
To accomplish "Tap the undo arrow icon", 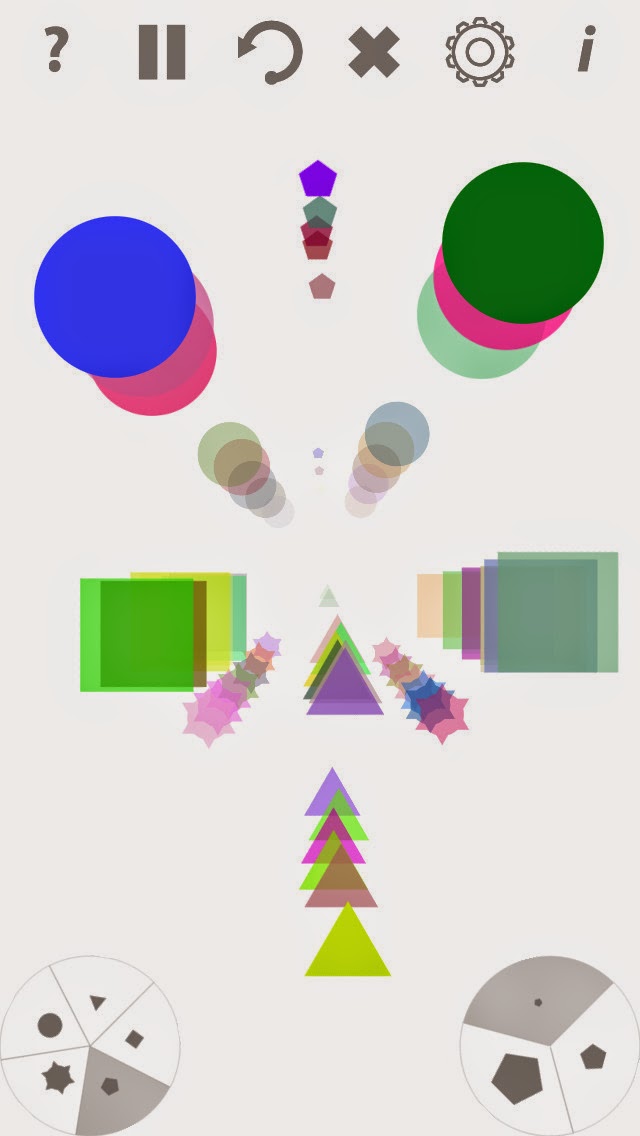I will (x=270, y=52).
